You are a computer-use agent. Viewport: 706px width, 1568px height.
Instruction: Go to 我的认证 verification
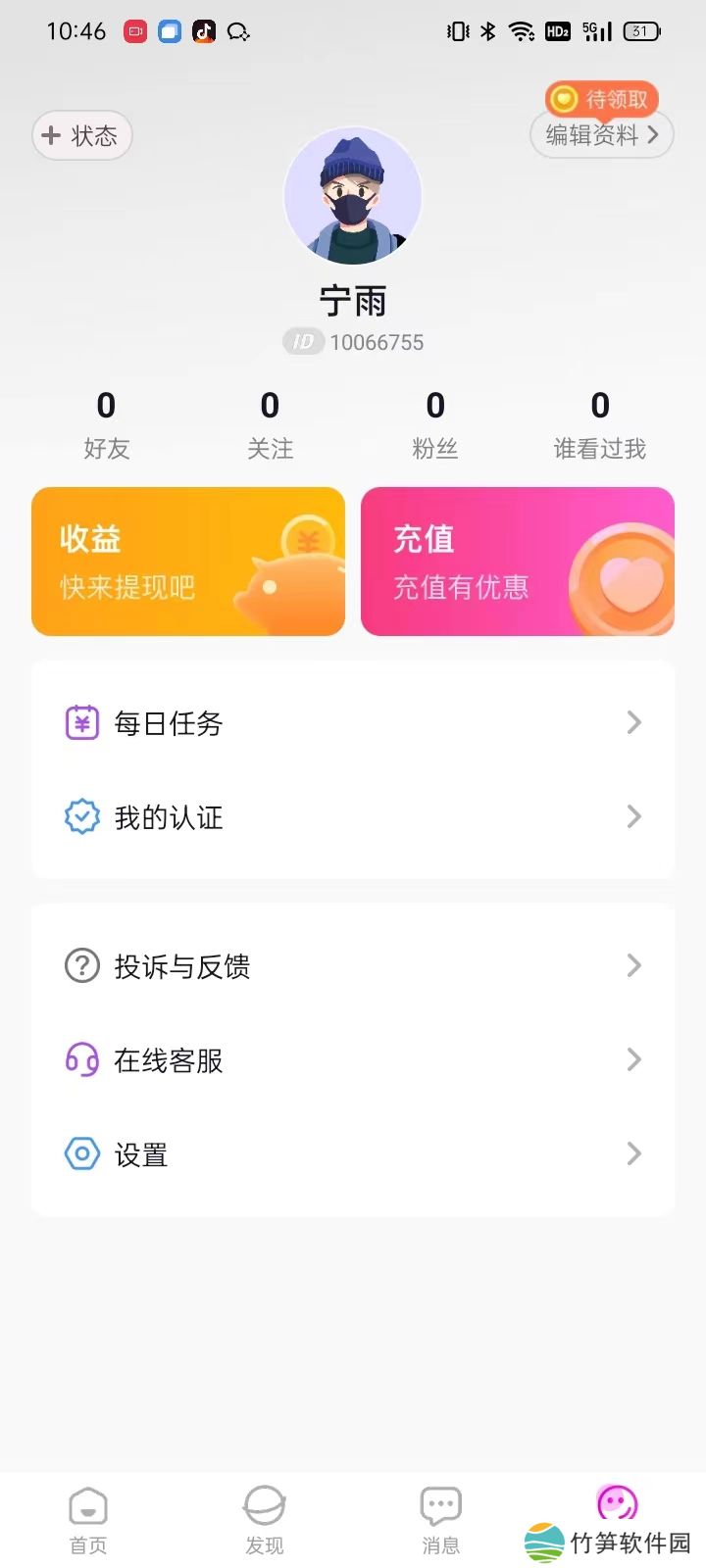pos(353,817)
